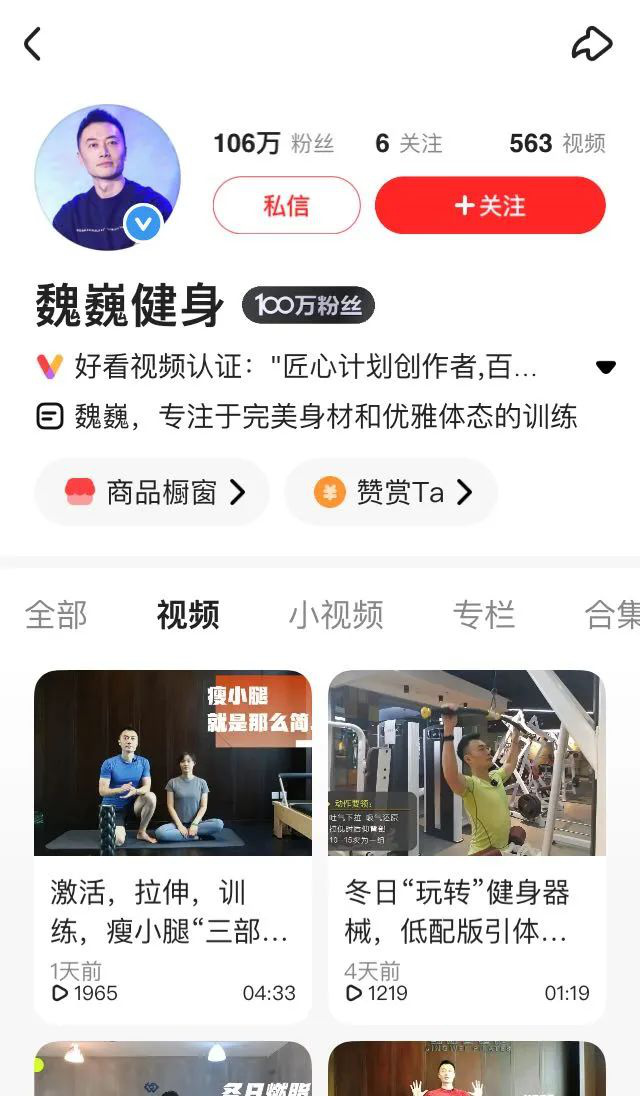Switch to the 小视频 tab
This screenshot has width=640, height=1096.
(336, 615)
